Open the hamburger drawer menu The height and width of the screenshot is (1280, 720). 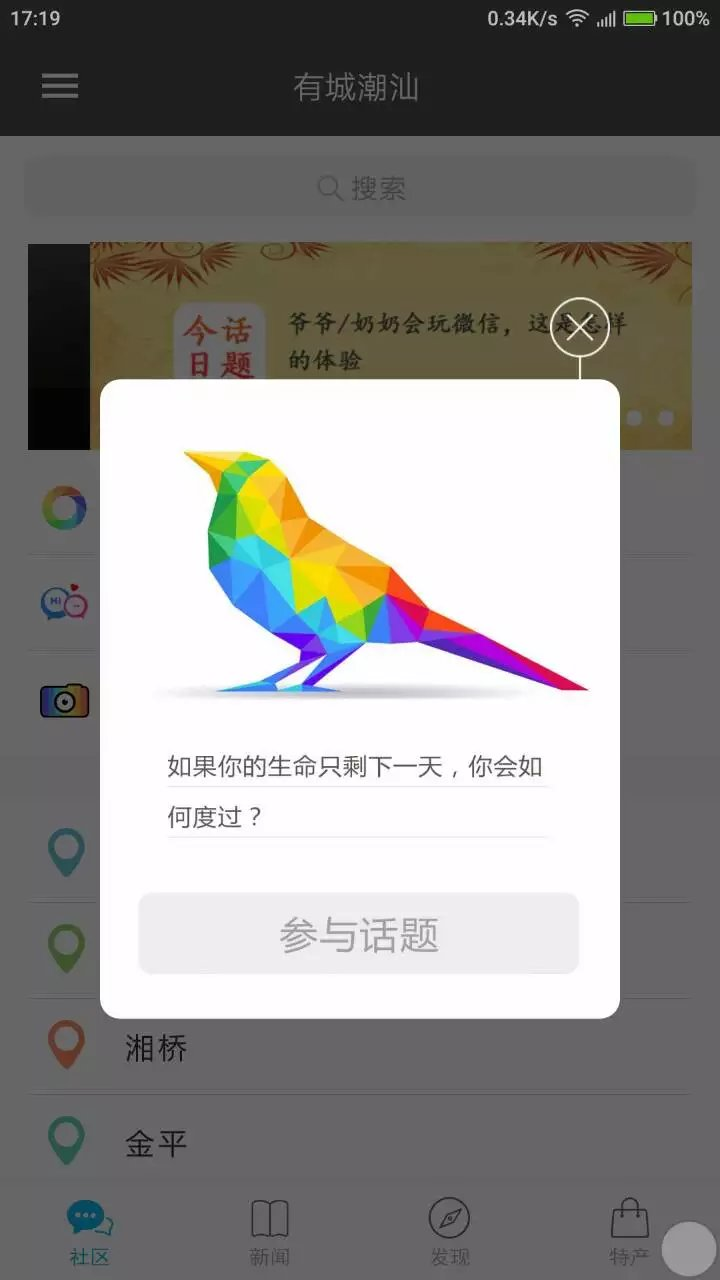(60, 87)
